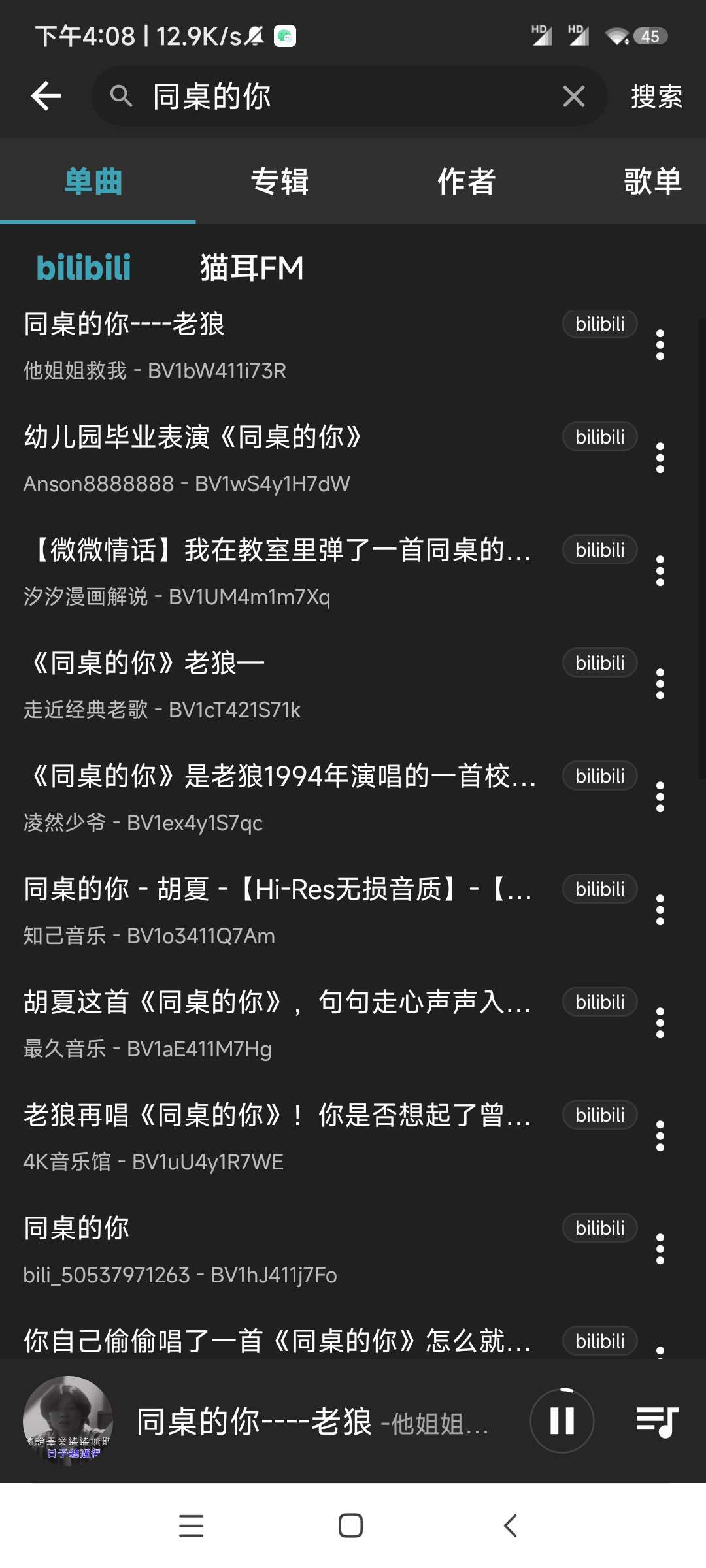Open the now playing cover art
The width and height of the screenshot is (706, 1568).
point(68,1421)
